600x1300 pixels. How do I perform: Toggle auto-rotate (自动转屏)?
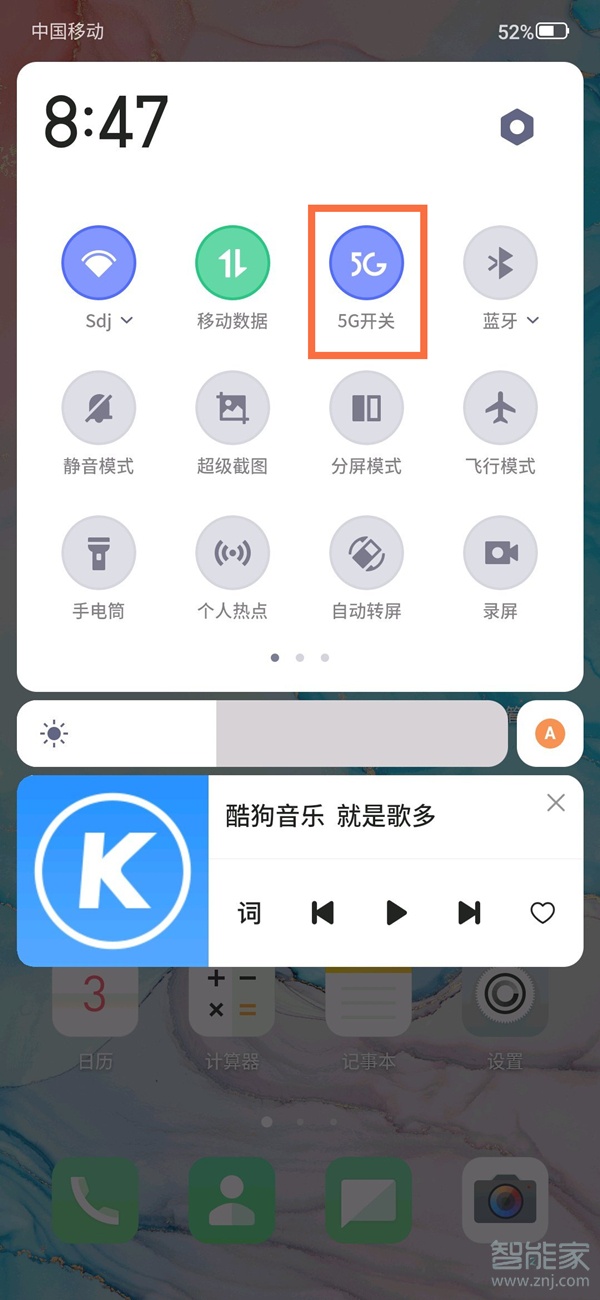coord(367,553)
